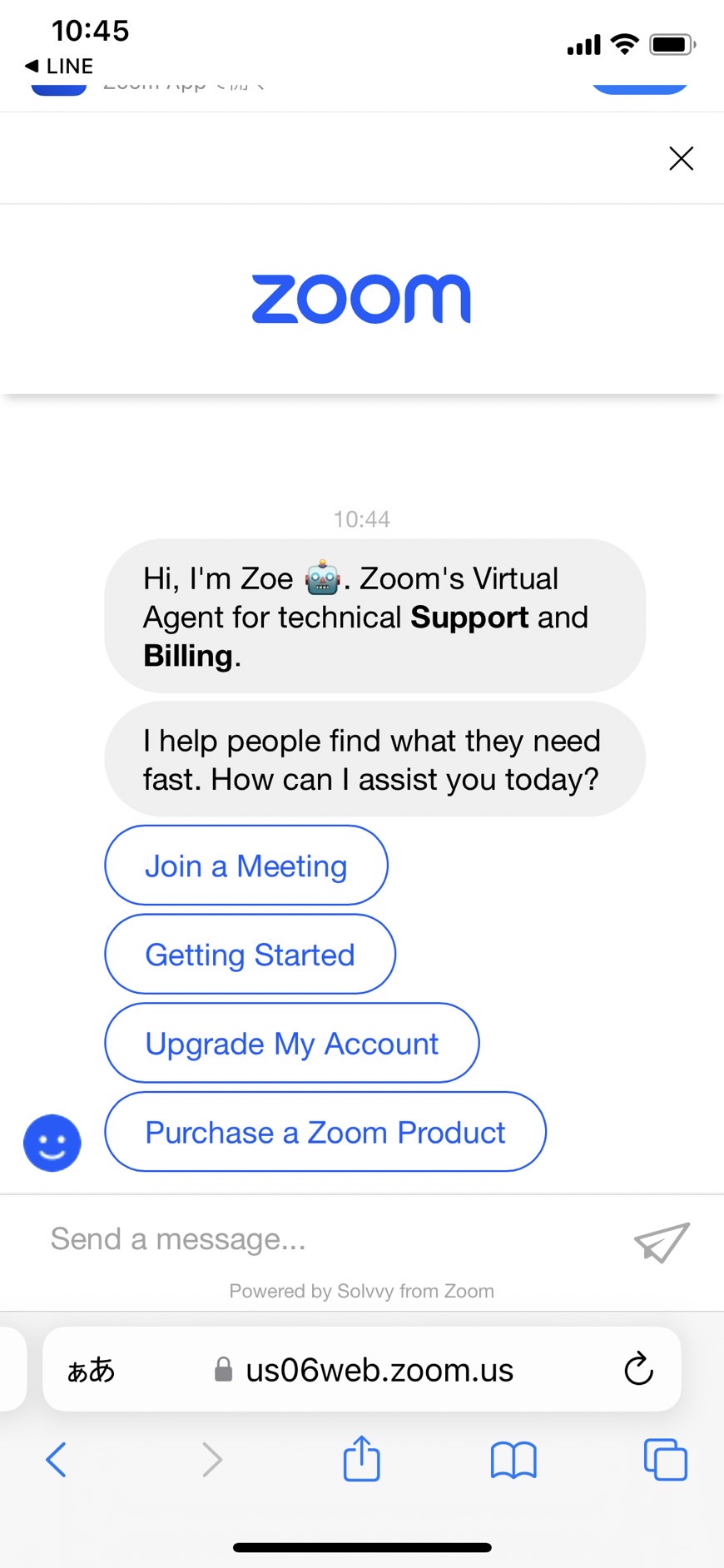The height and width of the screenshot is (1568, 724).
Task: Show all open tabs
Action: 666,1460
